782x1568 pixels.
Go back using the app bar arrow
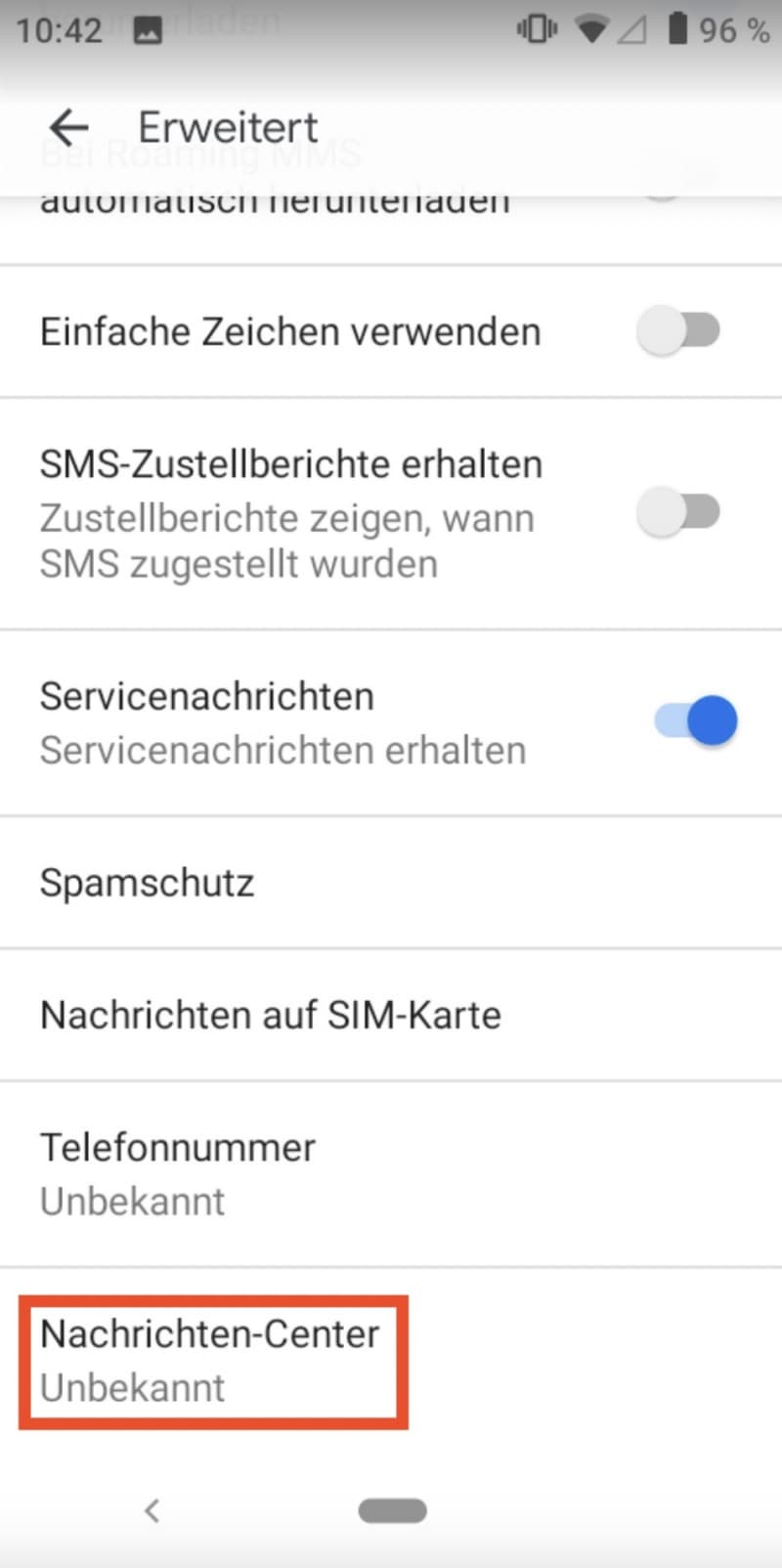(68, 127)
